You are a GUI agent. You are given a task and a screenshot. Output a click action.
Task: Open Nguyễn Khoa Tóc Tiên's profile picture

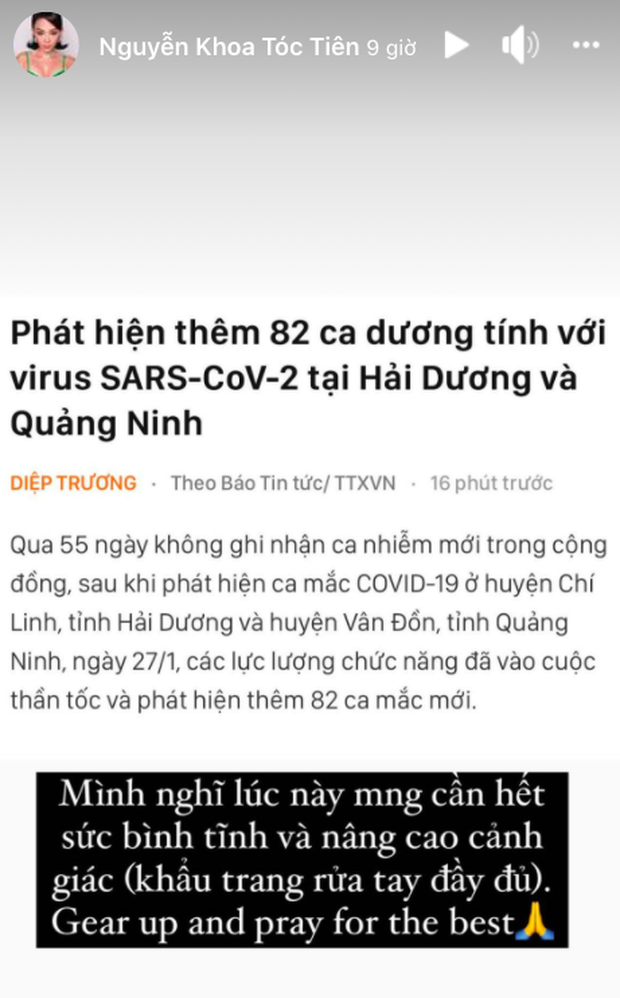pos(46,45)
